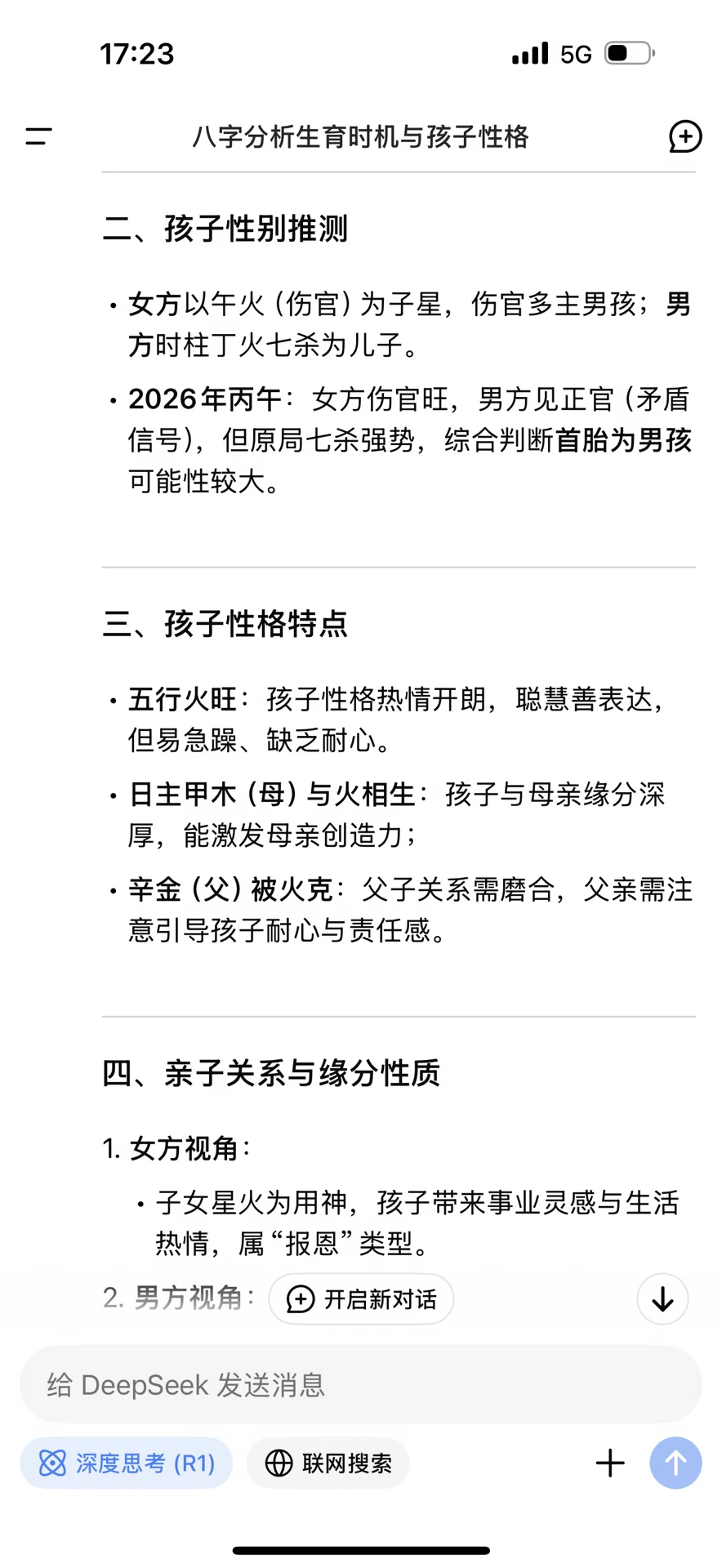Open the plus attachment button
The height and width of the screenshot is (1568, 722).
[x=610, y=1463]
